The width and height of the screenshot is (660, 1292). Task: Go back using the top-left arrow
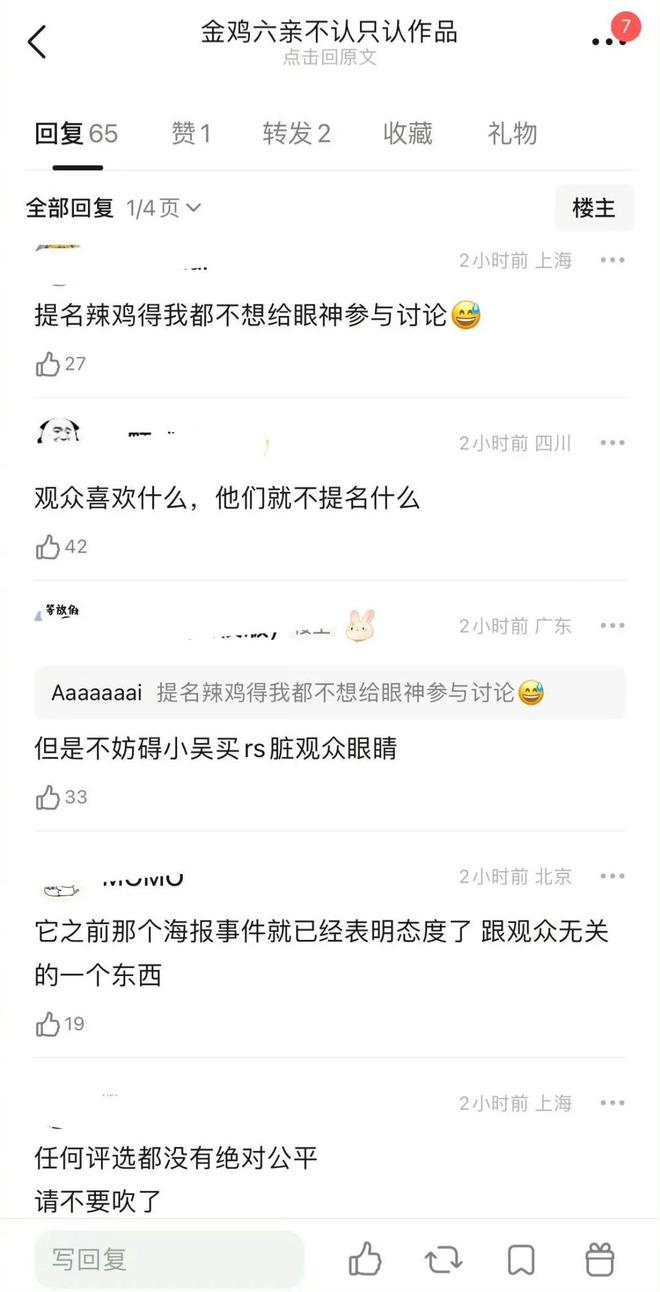click(38, 42)
